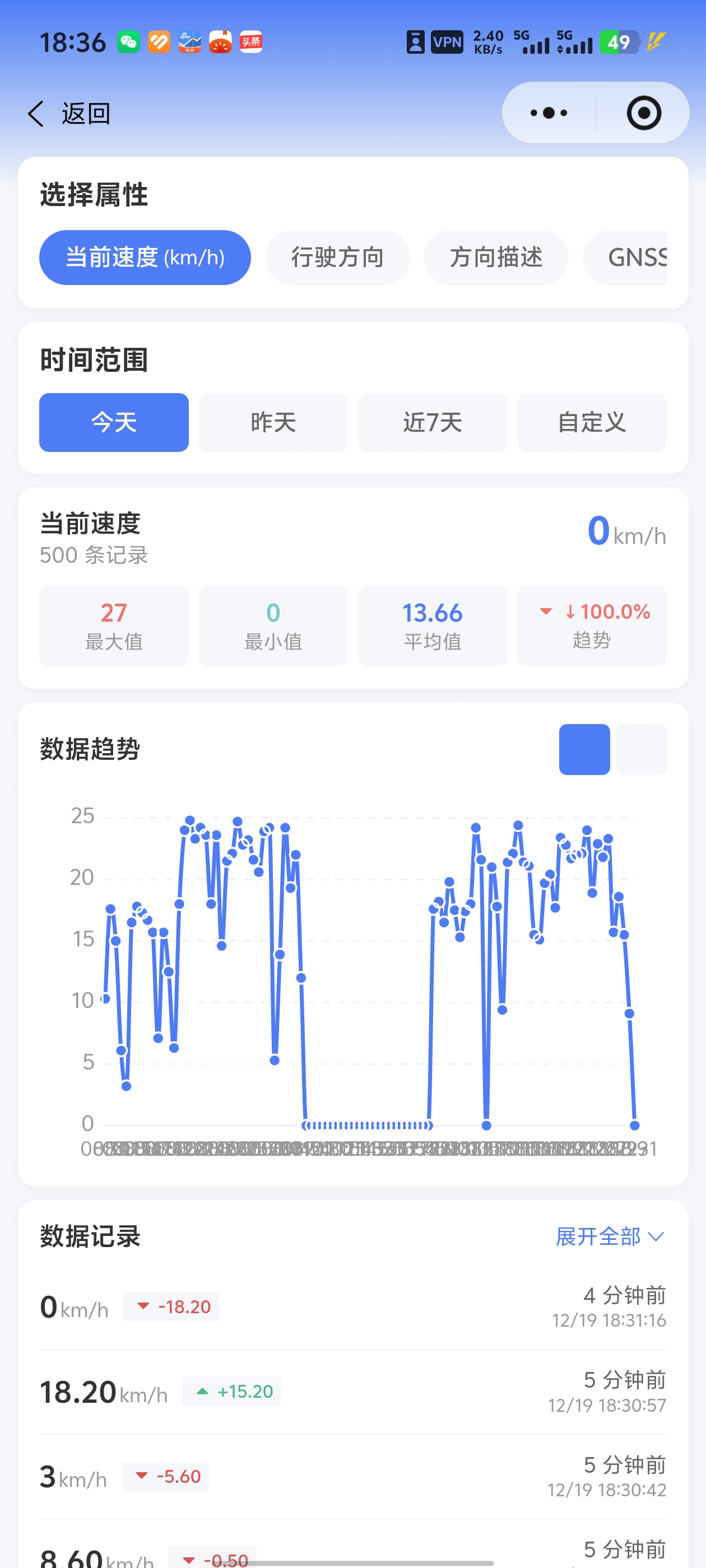Pick the GNSS attribute chip

point(634,258)
